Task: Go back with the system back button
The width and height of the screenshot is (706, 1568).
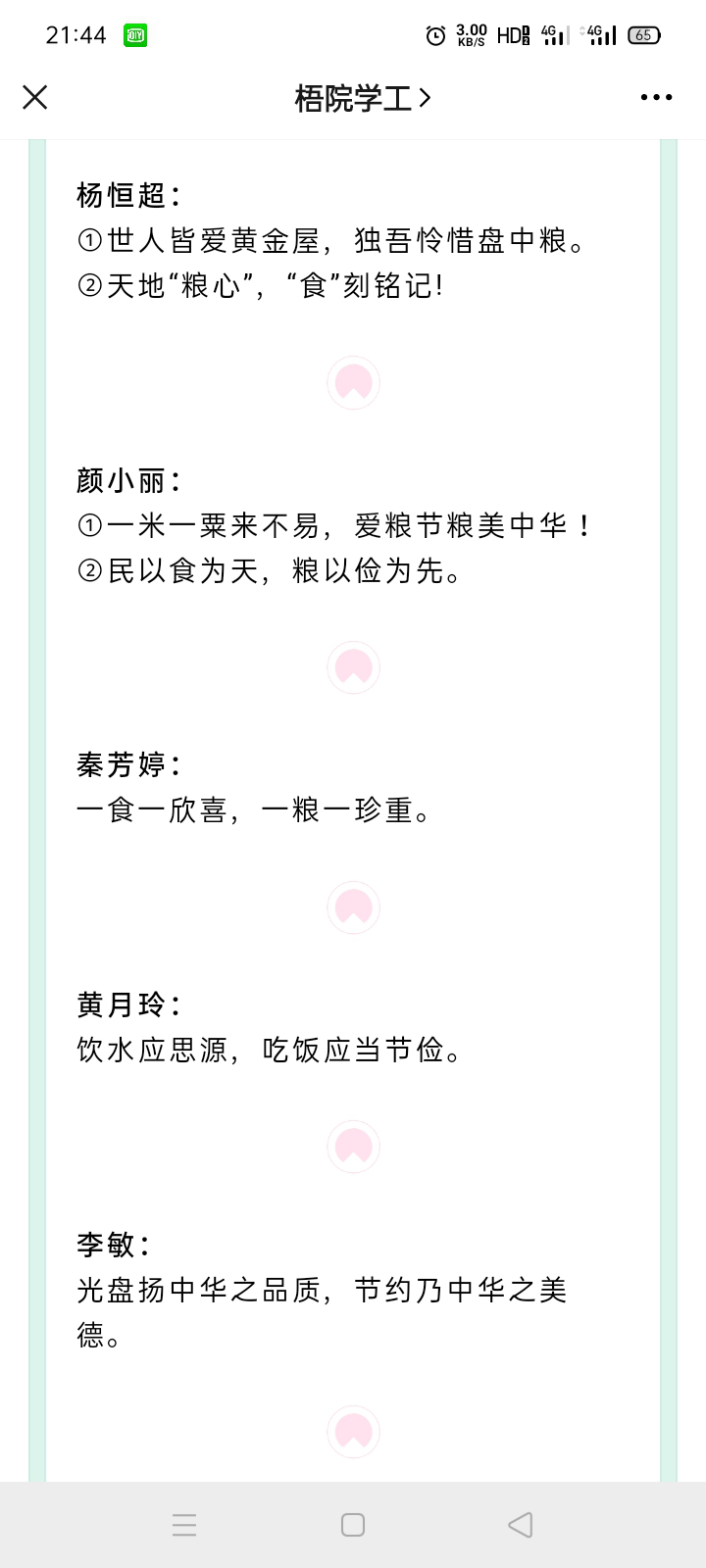Action: 521,1525
